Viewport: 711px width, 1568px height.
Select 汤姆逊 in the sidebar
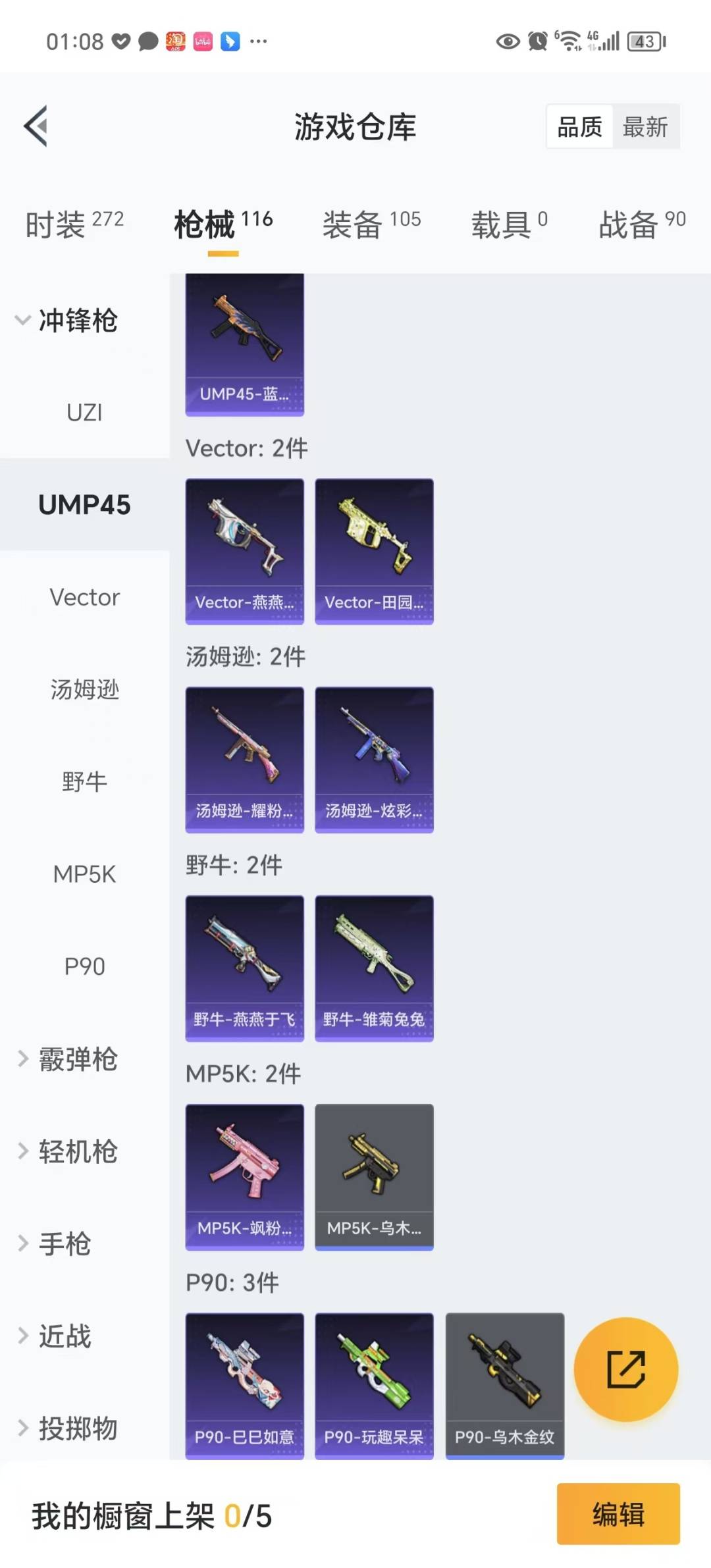84,689
